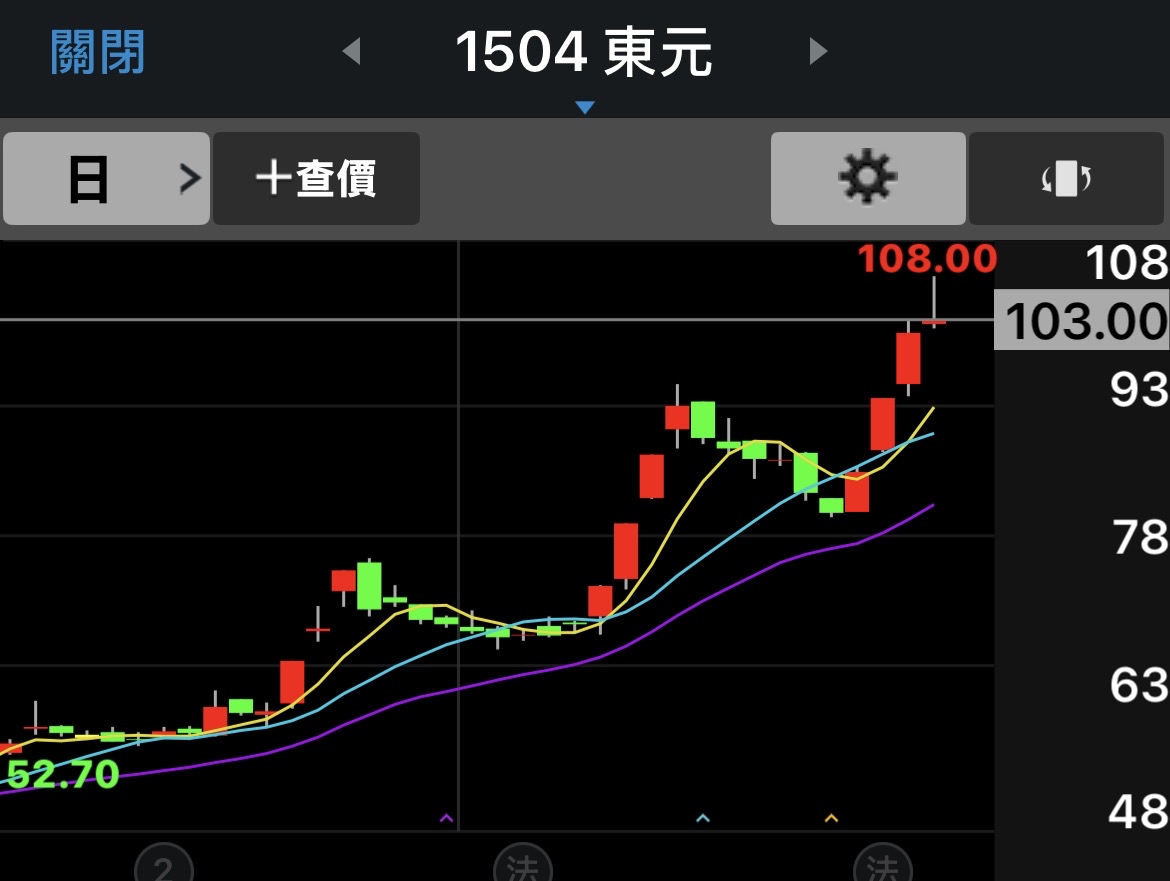1170x881 pixels.
Task: Go to the next stock arrow
Action: [x=818, y=51]
